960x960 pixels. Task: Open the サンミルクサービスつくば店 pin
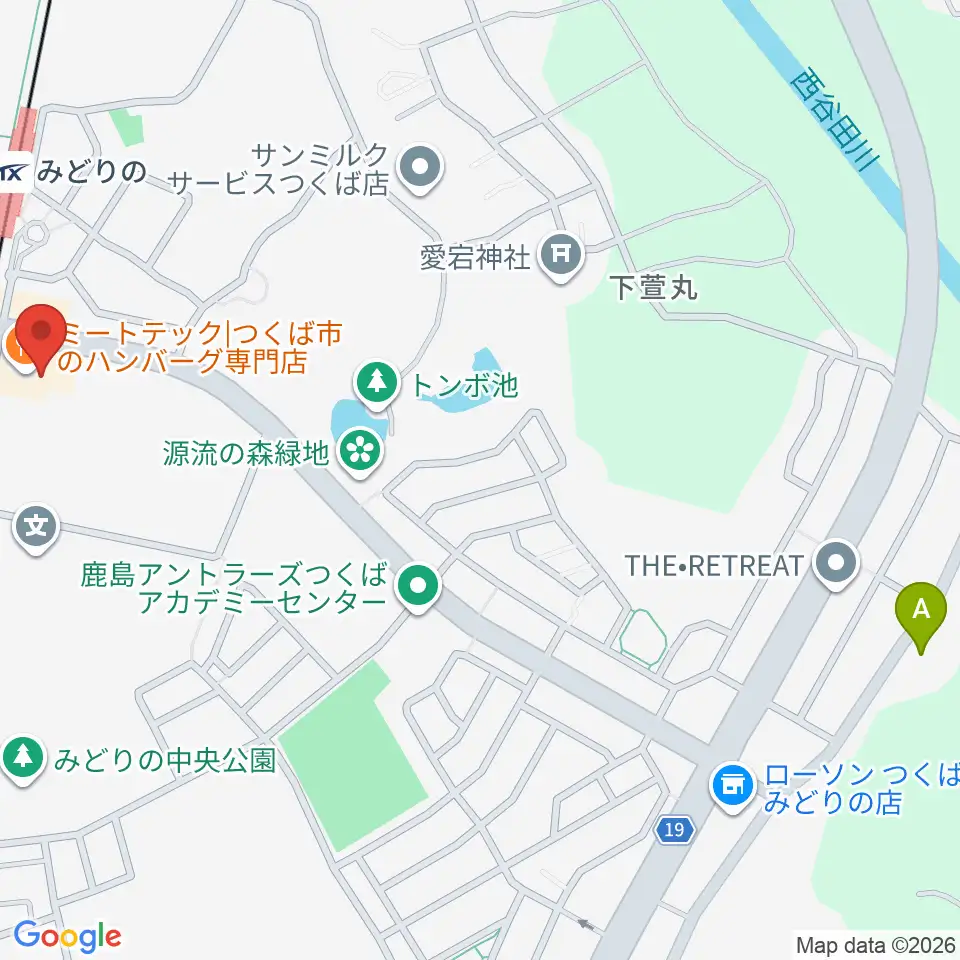tap(420, 168)
